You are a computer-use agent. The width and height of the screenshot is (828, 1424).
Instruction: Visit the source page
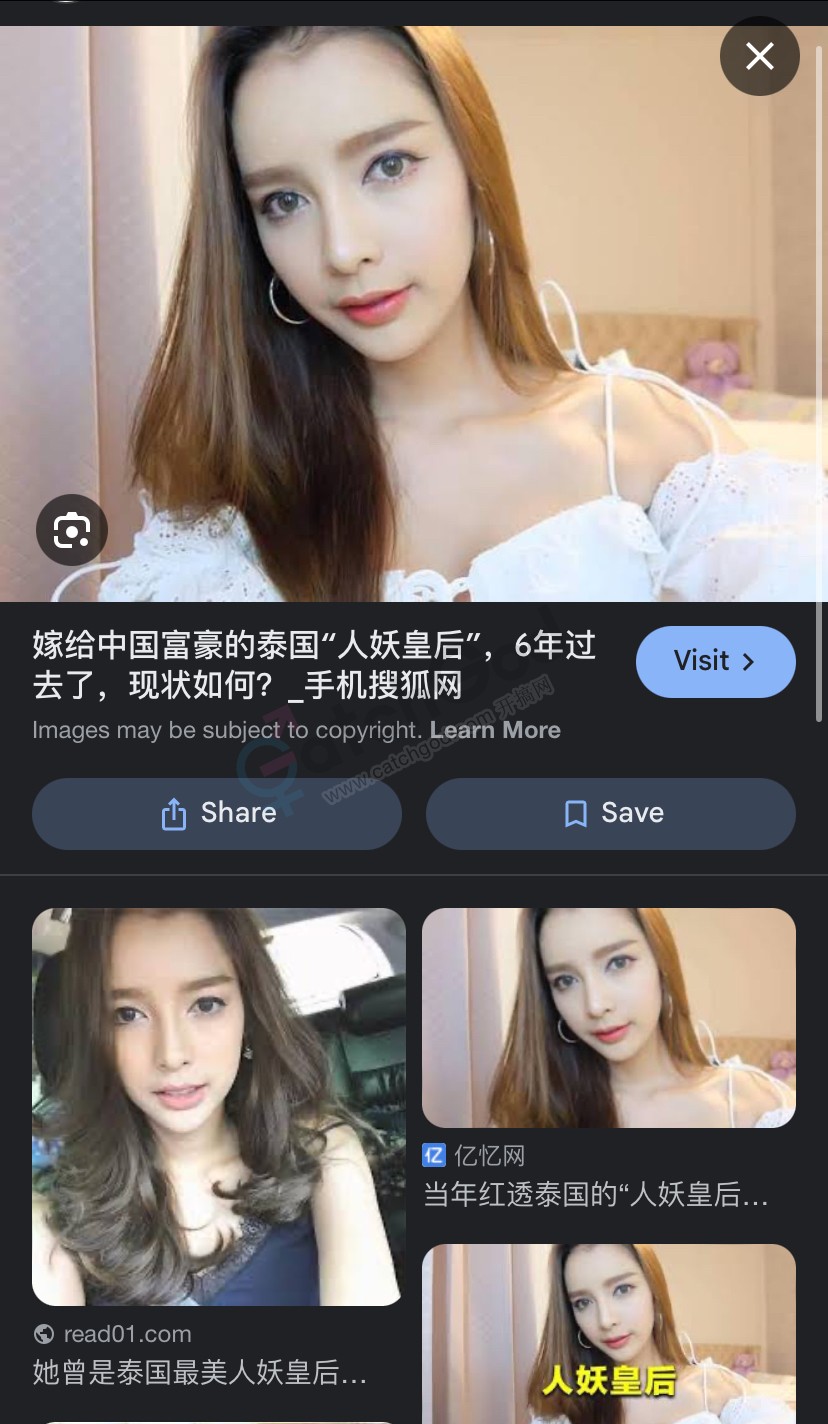[x=715, y=661]
